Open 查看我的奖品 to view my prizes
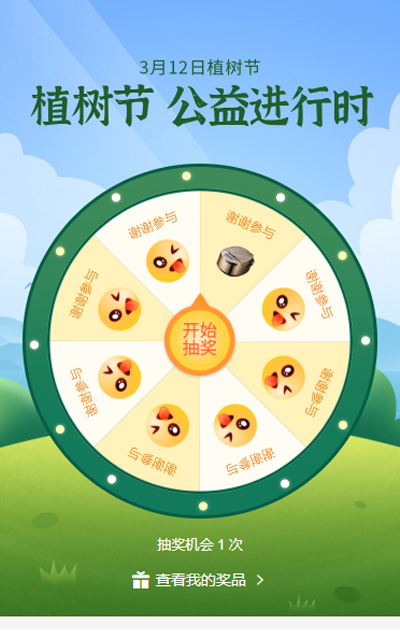Screen dimensions: 400x640 pos(198,580)
